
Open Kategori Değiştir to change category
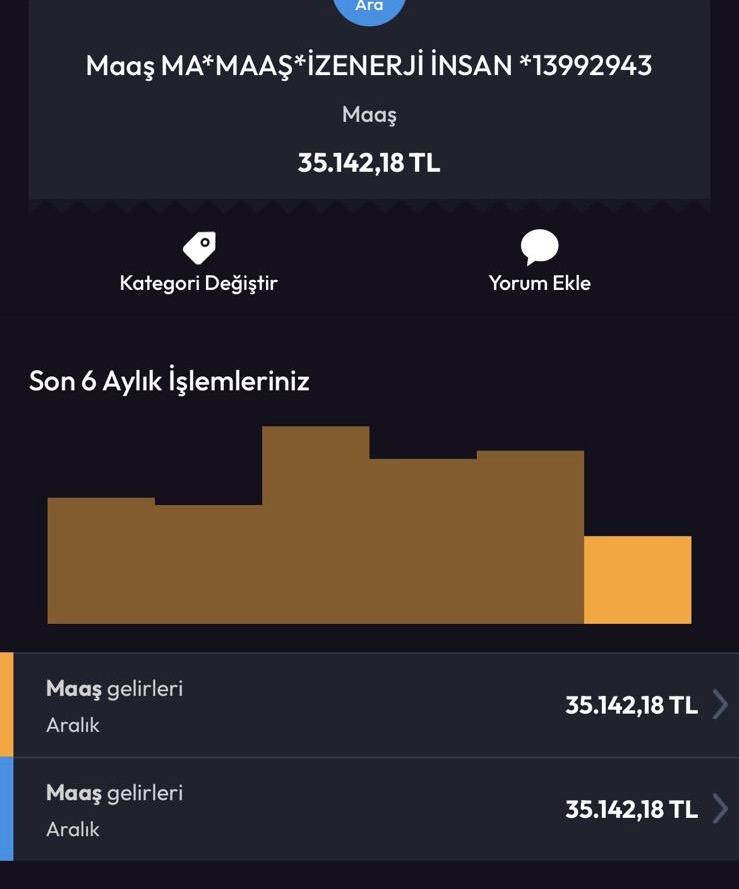coord(198,262)
